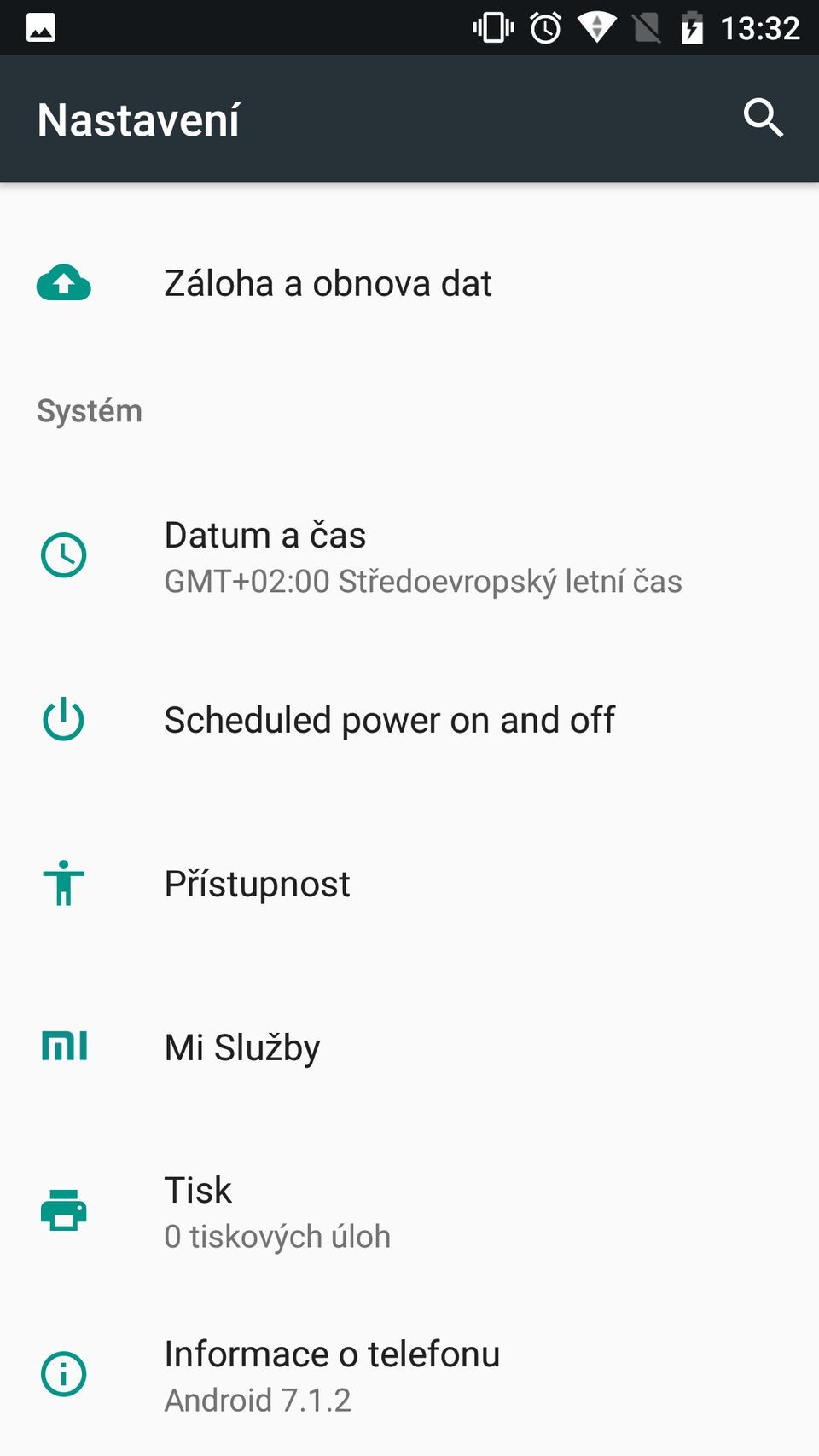This screenshot has height=1456, width=819.
Task: Click the cloud backup icon beside Záloha
Action: click(63, 282)
